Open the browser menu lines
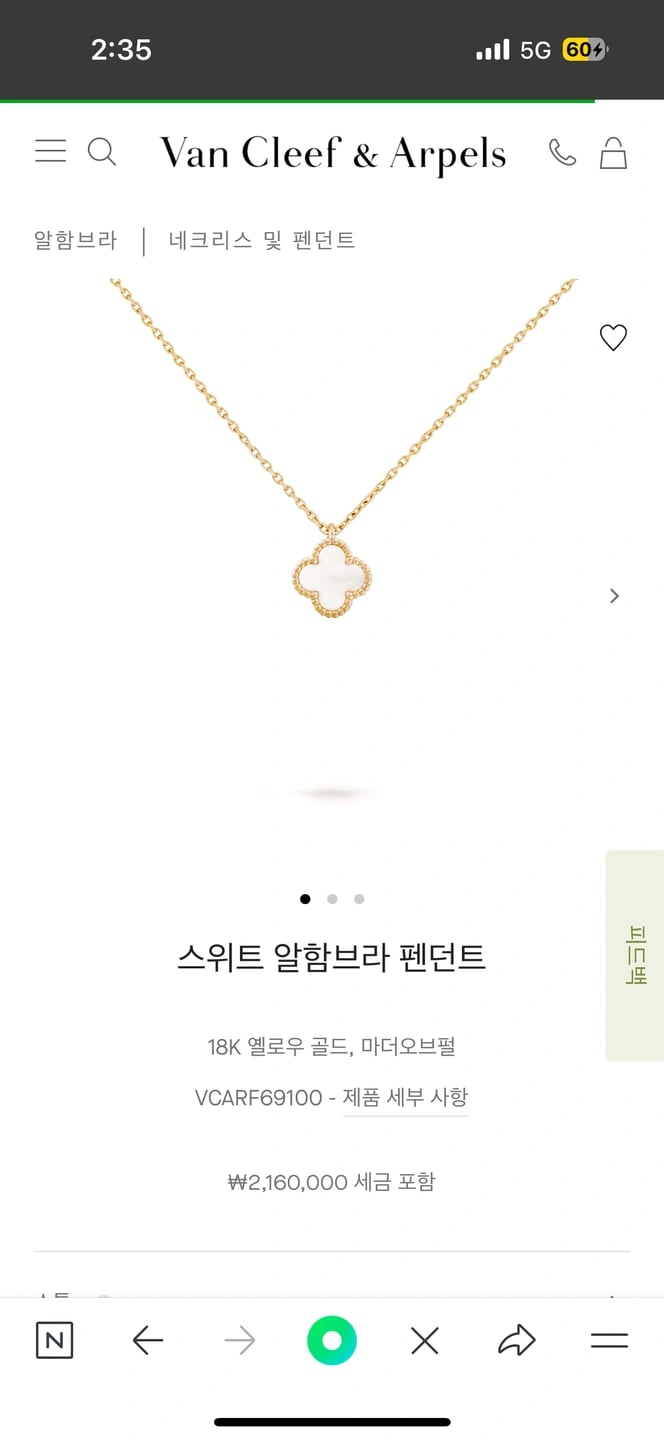664x1440 pixels. click(609, 1341)
